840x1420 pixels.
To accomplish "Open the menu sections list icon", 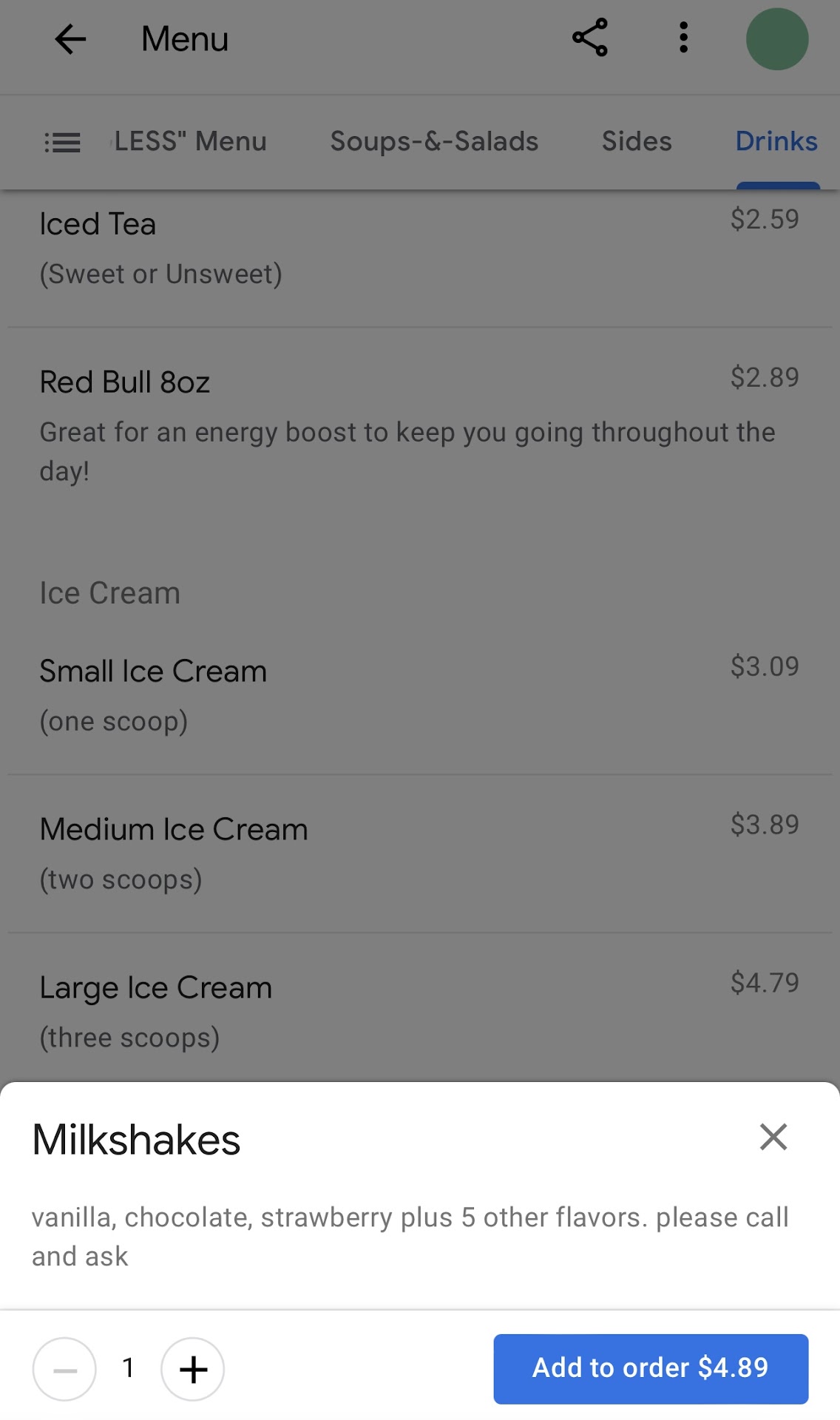I will tap(62, 142).
